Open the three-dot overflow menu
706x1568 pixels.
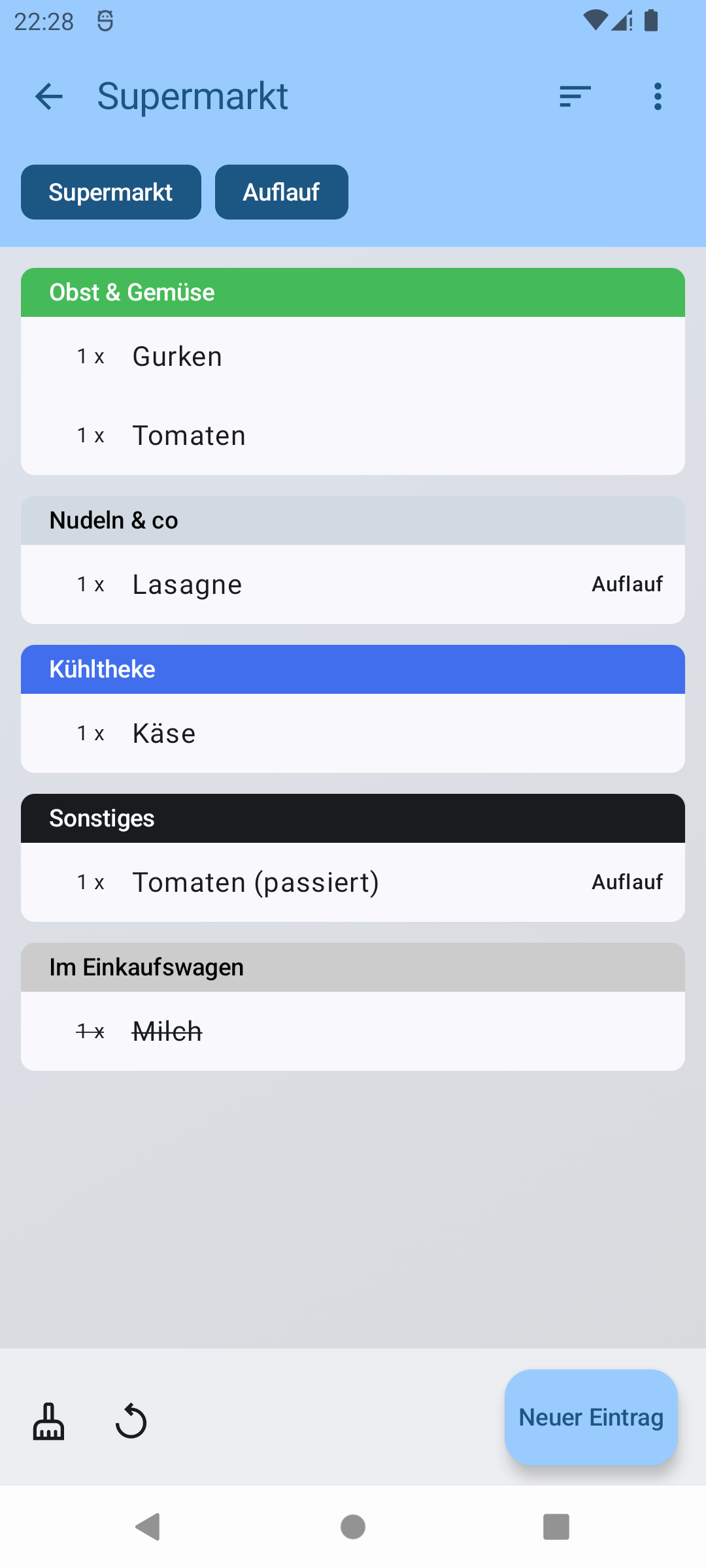[658, 96]
